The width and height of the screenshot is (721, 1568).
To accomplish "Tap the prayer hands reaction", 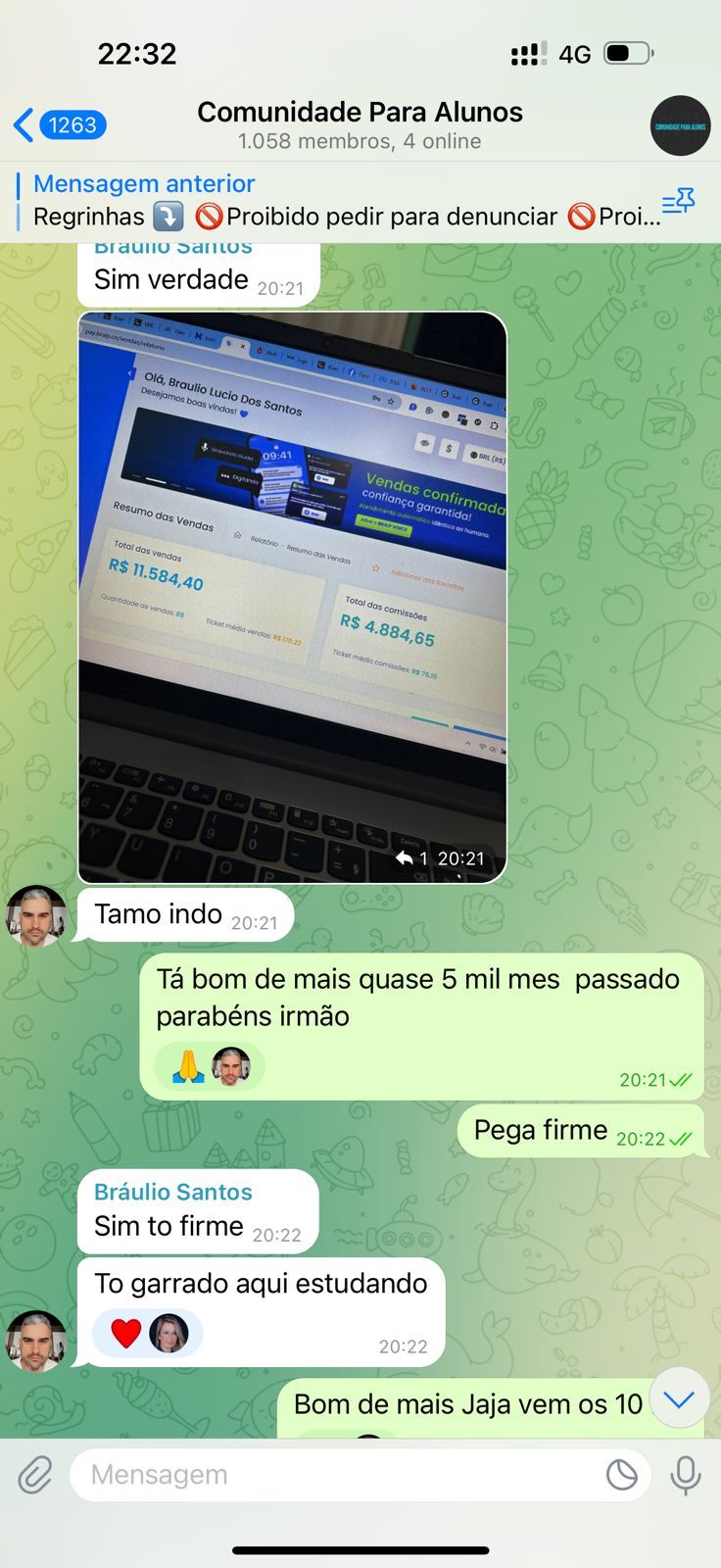I will click(188, 1066).
